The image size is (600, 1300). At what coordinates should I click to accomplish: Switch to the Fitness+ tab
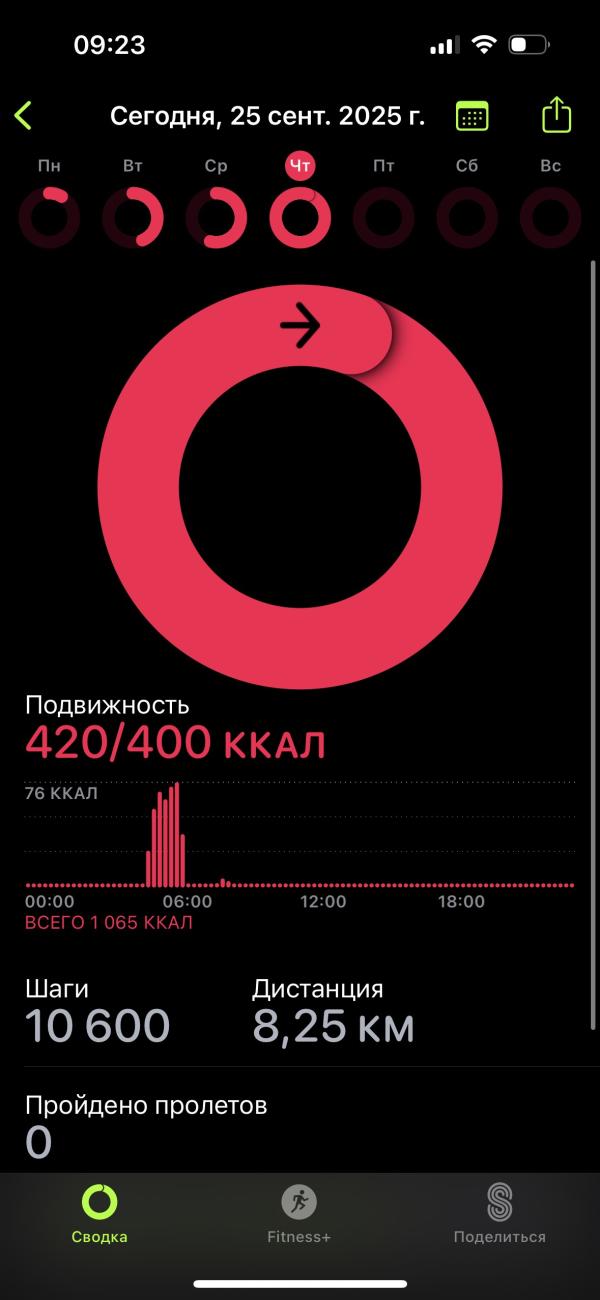299,1213
